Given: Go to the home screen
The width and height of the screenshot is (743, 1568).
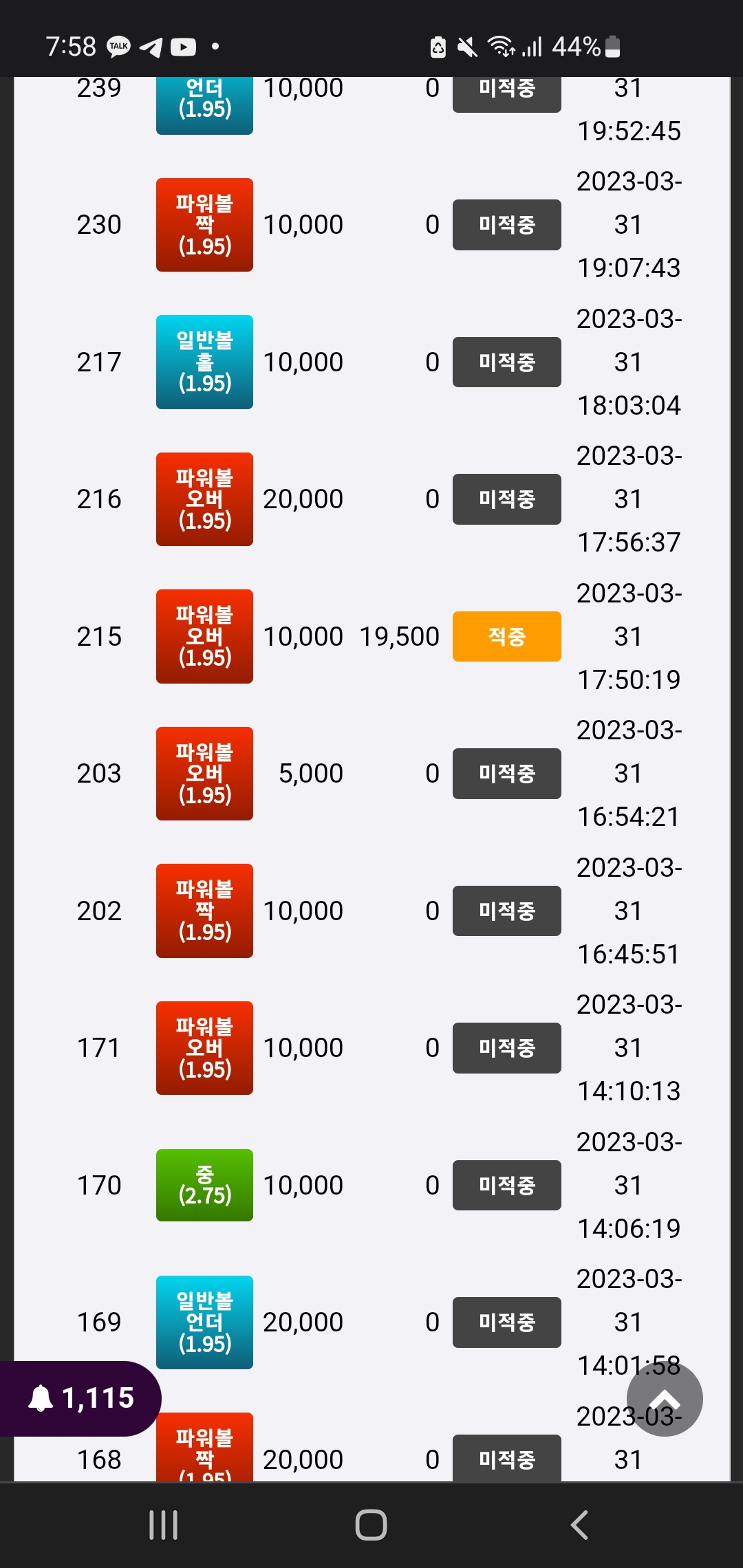Looking at the screenshot, I should (x=371, y=1525).
